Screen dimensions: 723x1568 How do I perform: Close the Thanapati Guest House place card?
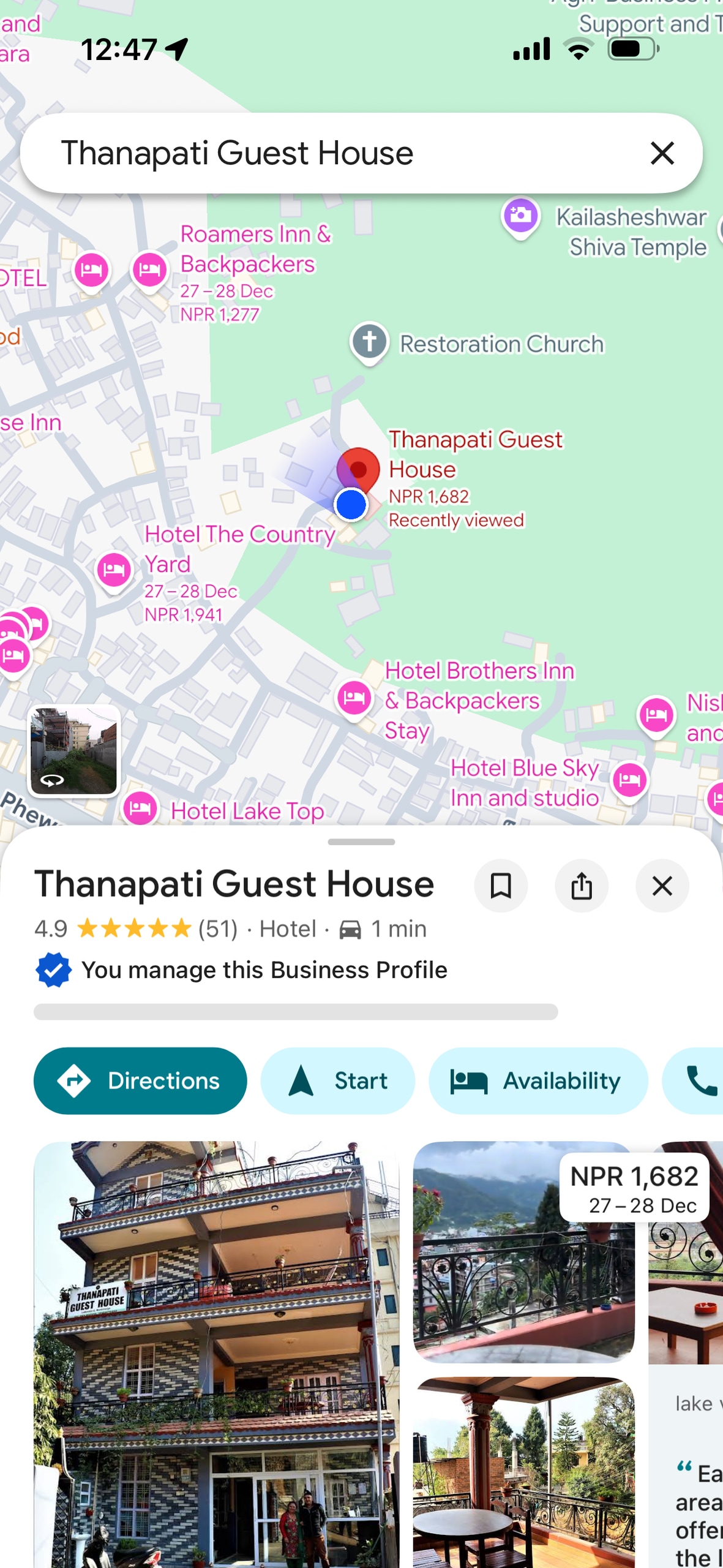(662, 886)
